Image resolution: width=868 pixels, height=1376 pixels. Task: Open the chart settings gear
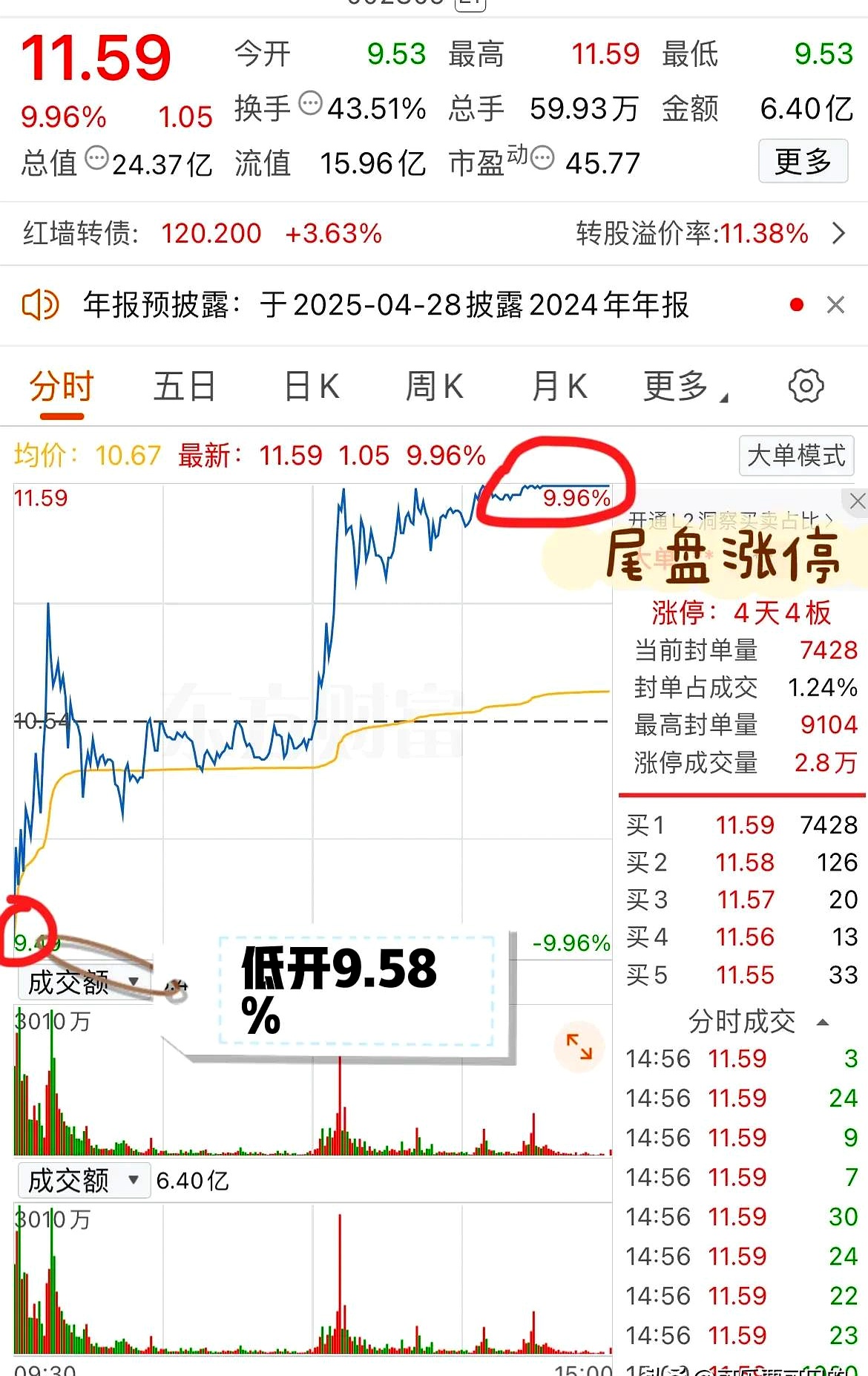(x=806, y=385)
